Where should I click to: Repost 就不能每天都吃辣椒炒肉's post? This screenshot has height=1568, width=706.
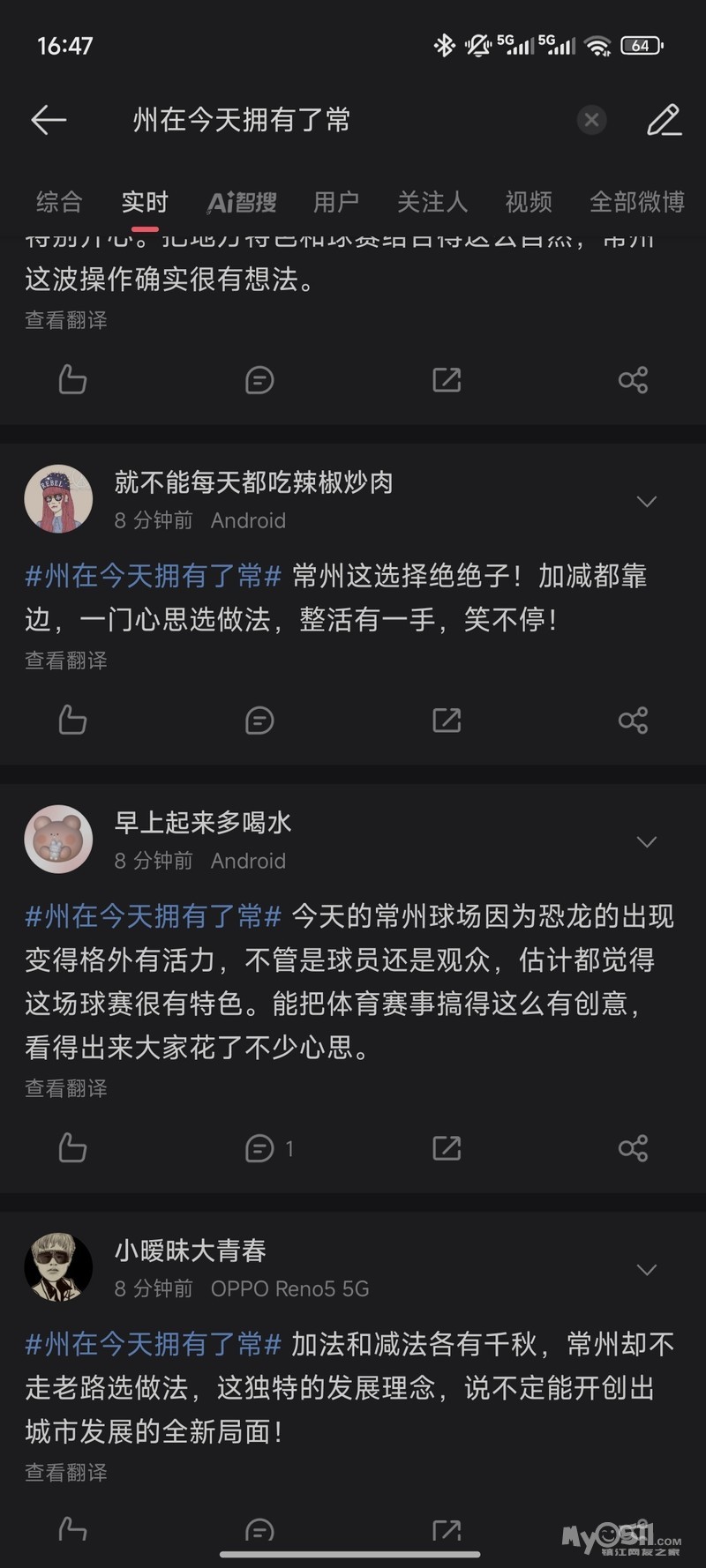(447, 721)
